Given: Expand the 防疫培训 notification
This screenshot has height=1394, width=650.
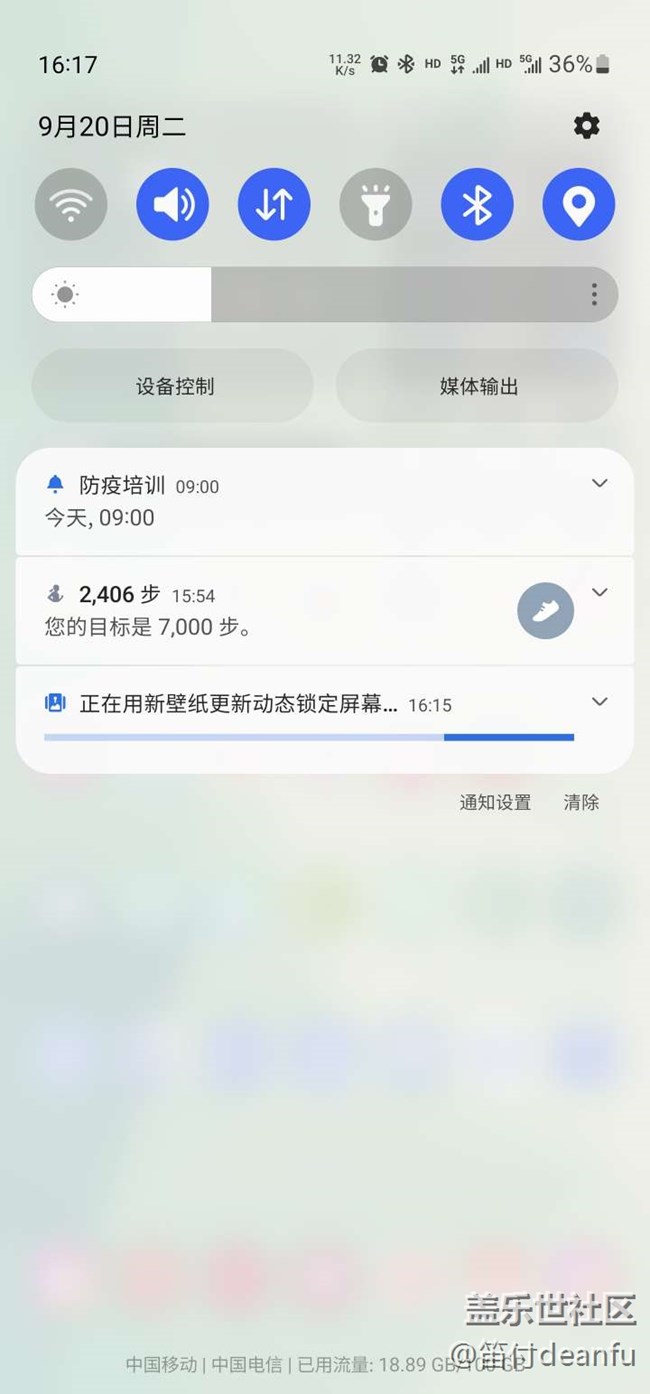Looking at the screenshot, I should point(600,484).
